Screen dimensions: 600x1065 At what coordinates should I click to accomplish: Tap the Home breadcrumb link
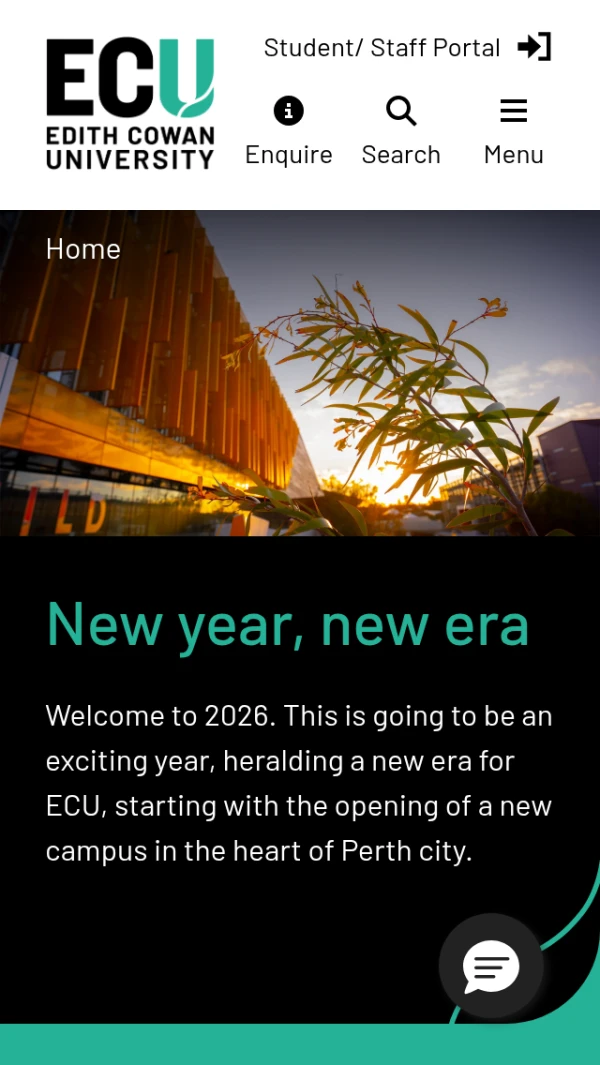coord(83,249)
